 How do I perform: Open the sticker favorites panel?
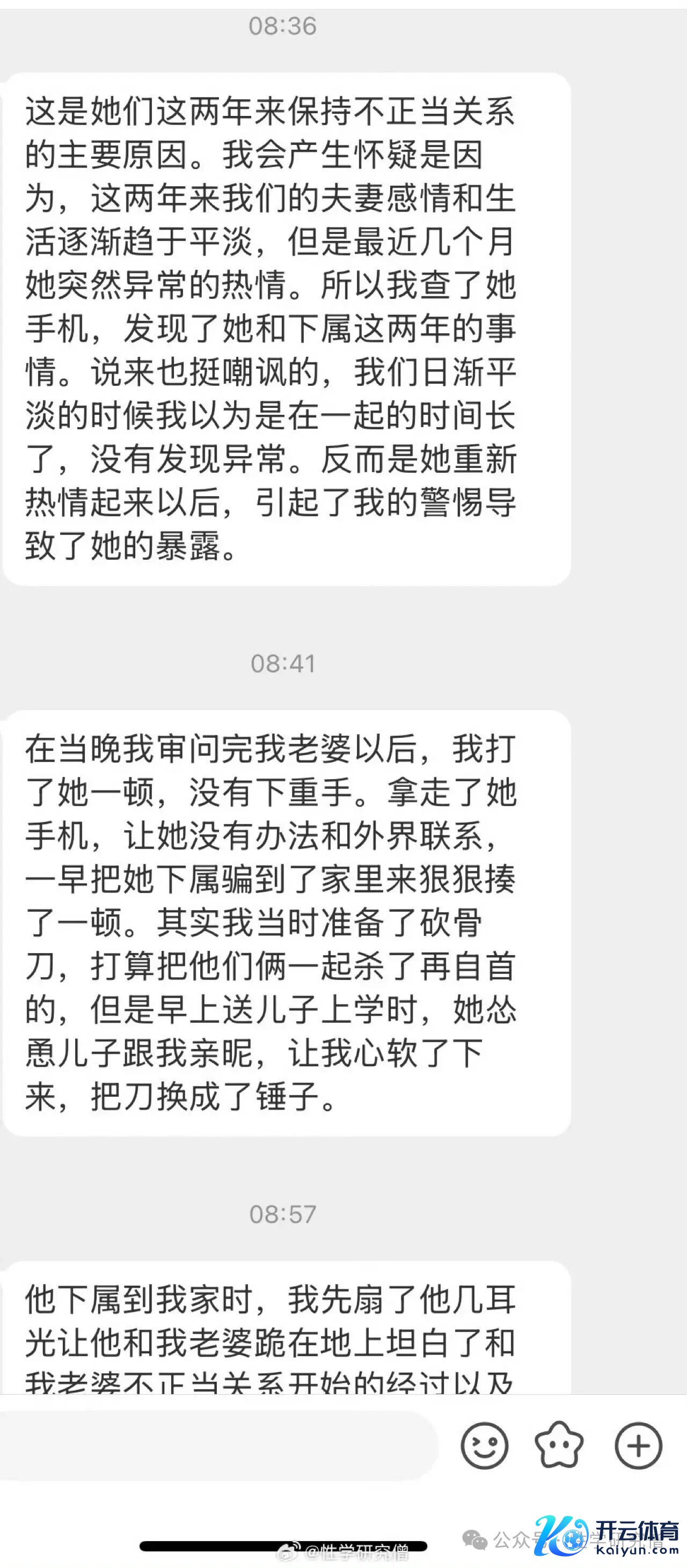point(559,1446)
